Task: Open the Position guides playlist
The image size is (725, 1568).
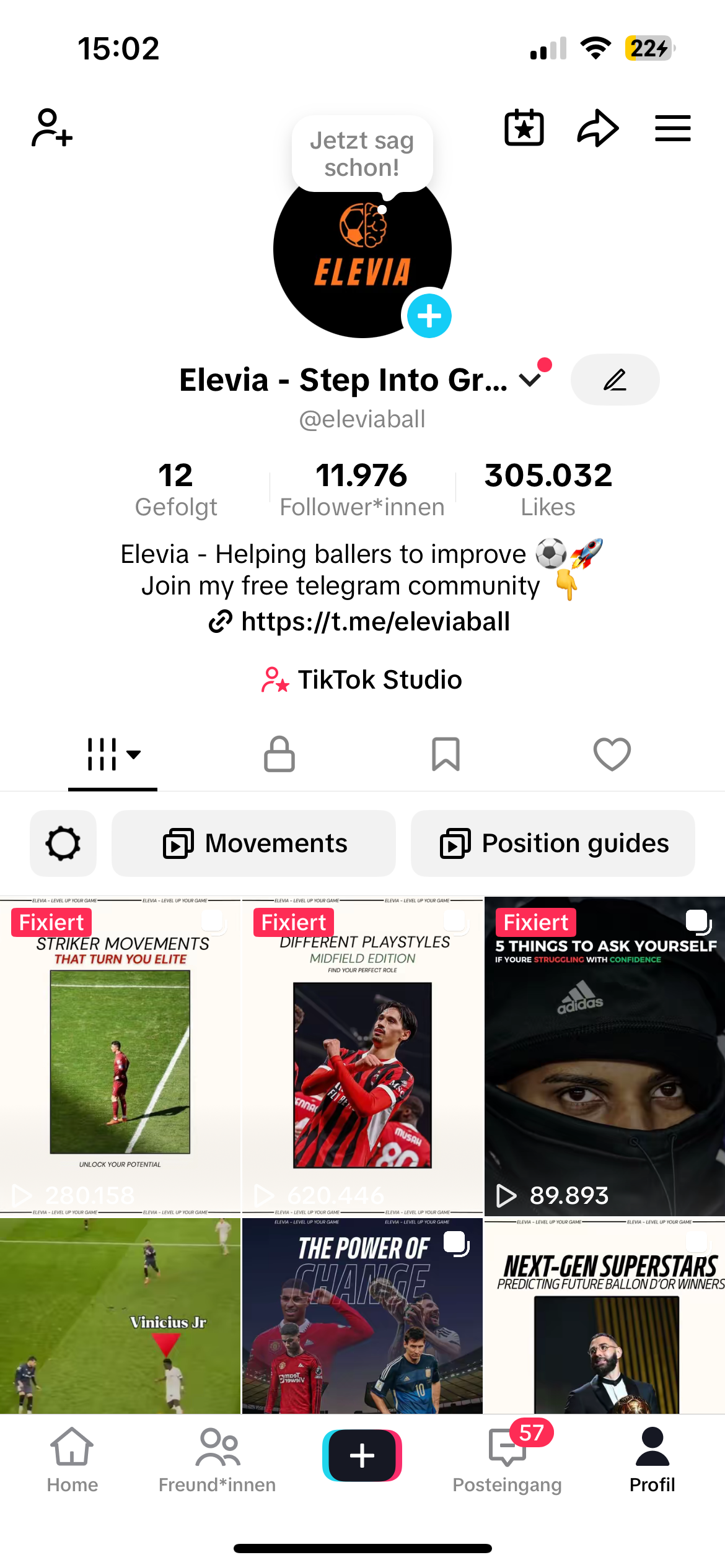Action: [x=553, y=843]
